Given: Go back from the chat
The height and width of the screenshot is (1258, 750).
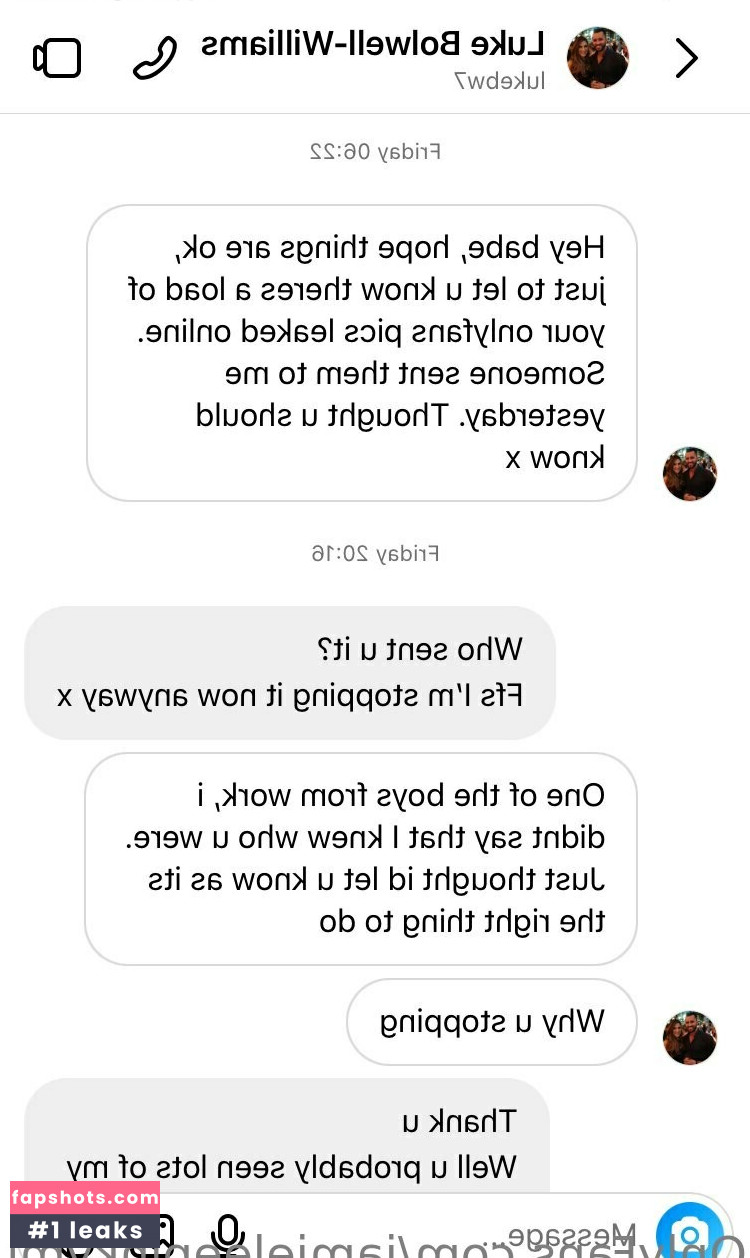Looking at the screenshot, I should (686, 58).
